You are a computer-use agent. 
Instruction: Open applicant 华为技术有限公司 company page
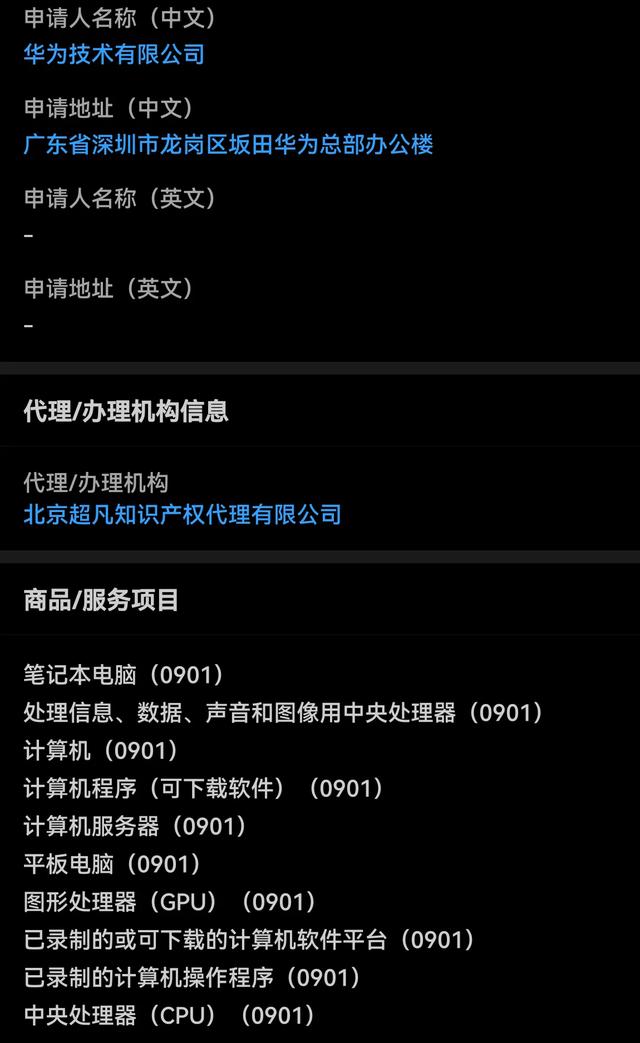coord(114,54)
